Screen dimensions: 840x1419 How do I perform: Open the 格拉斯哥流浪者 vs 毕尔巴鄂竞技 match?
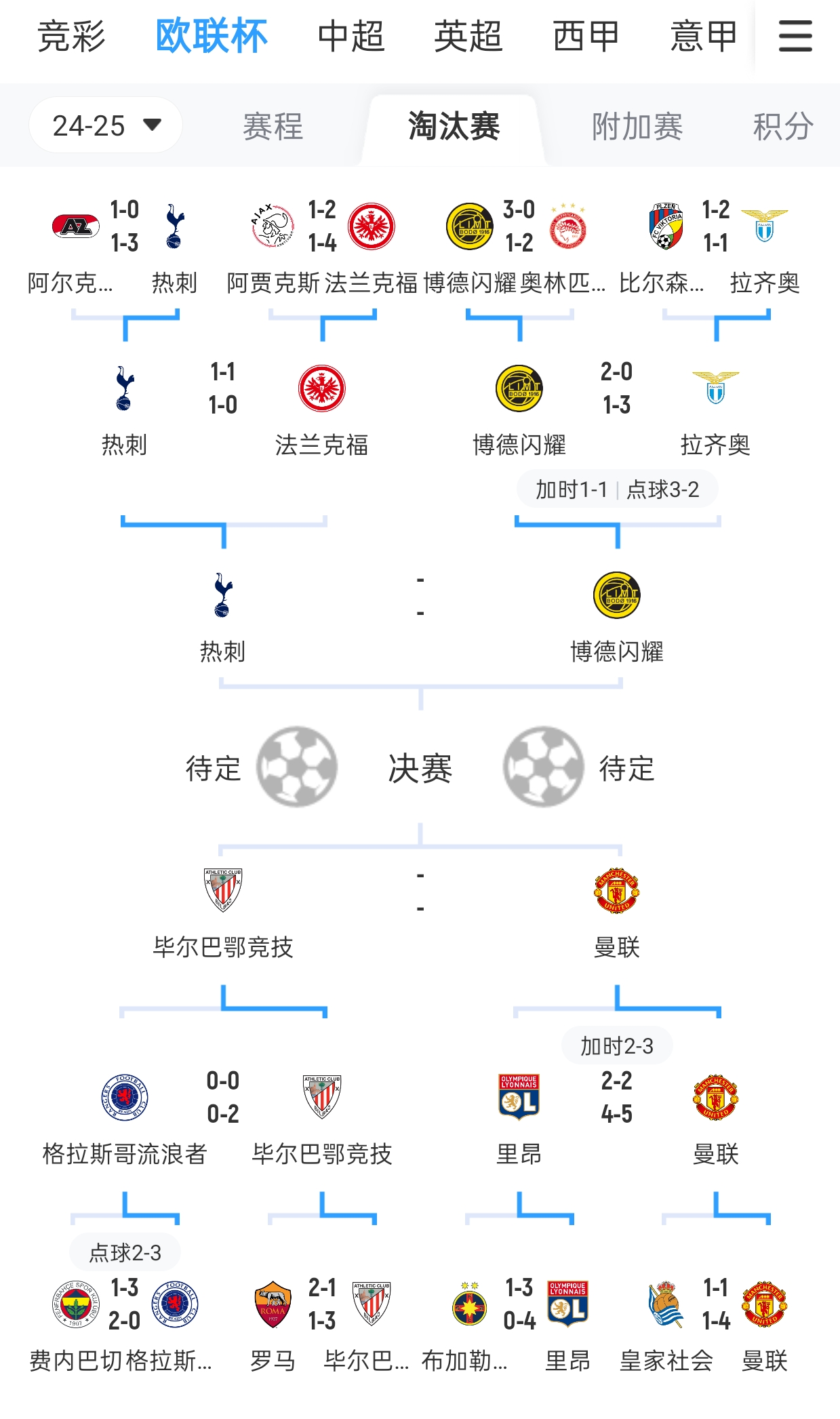(223, 1098)
